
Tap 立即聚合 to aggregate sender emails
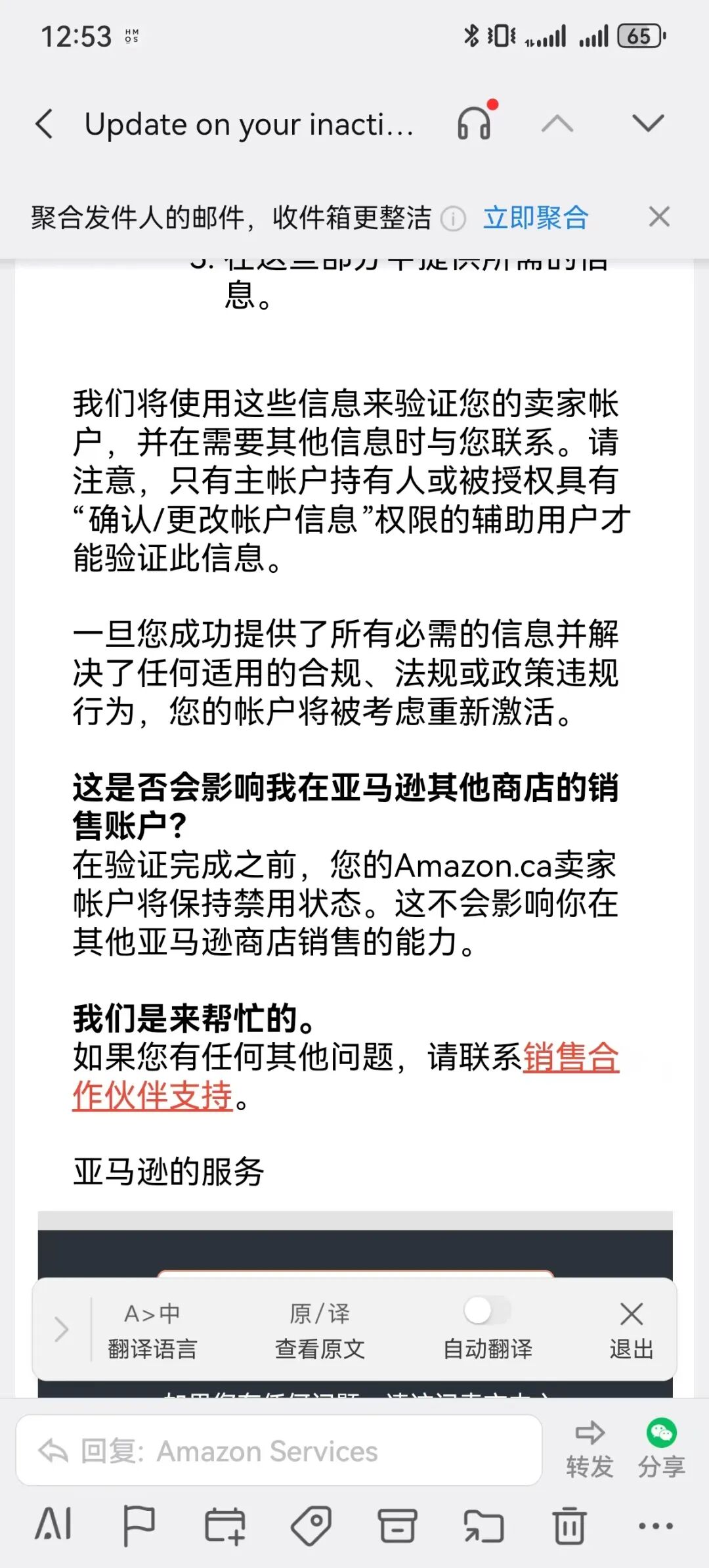coord(534,217)
